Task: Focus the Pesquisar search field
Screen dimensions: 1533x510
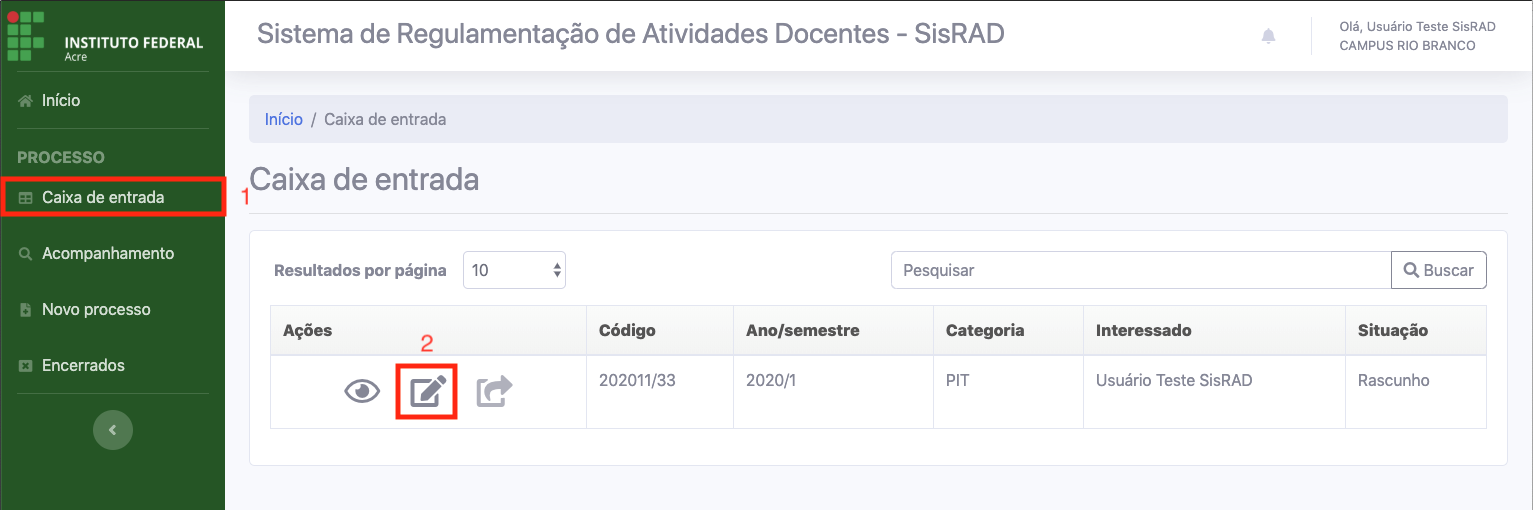Action: [1140, 270]
